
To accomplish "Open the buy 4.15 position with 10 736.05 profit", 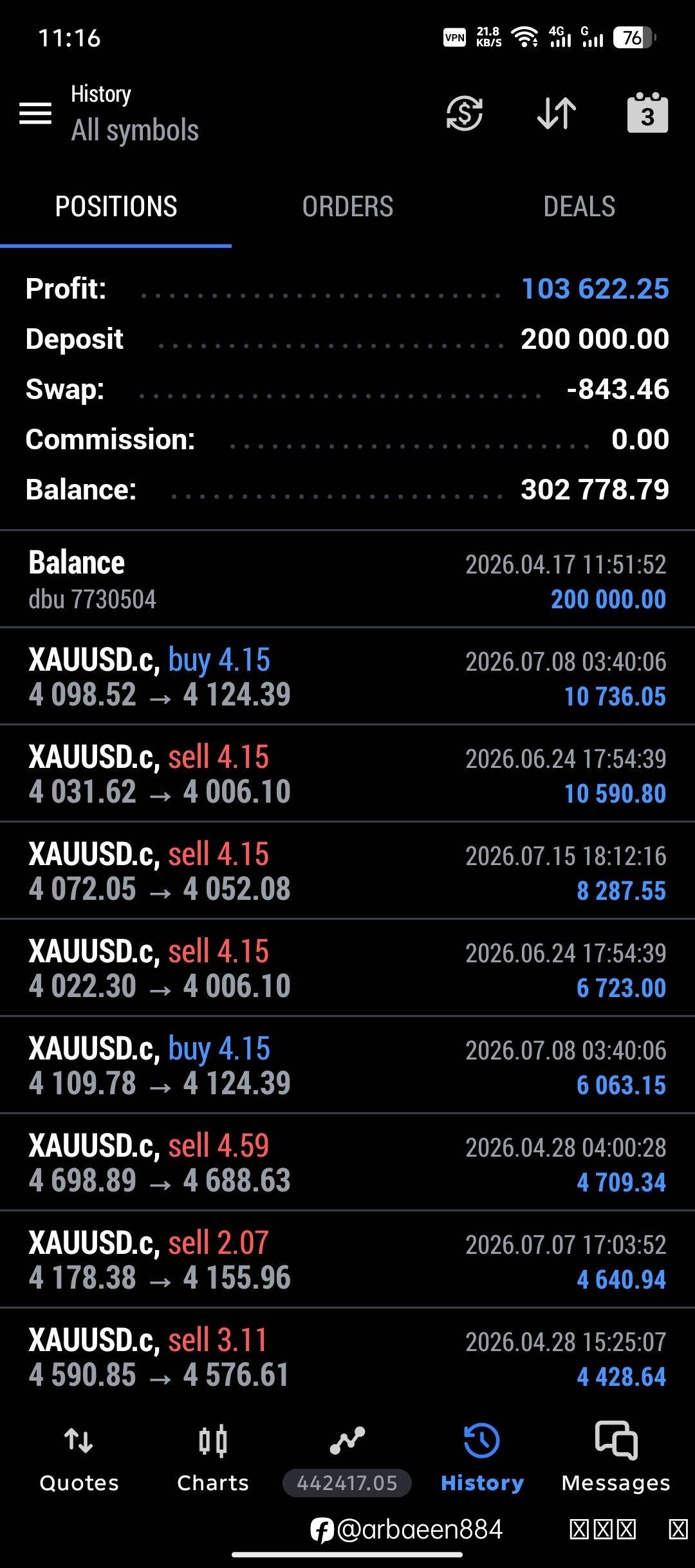I will click(347, 677).
